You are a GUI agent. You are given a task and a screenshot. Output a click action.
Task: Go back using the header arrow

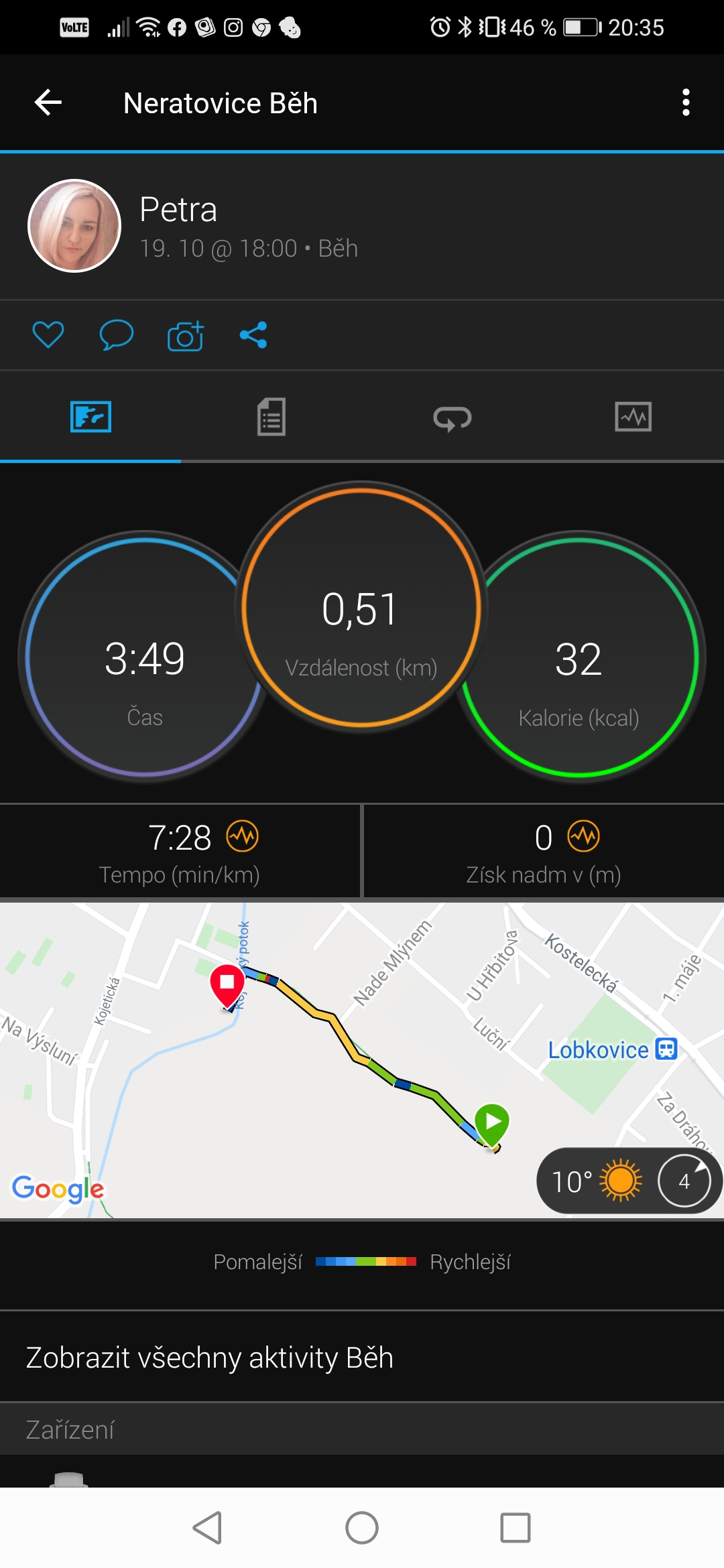48,103
